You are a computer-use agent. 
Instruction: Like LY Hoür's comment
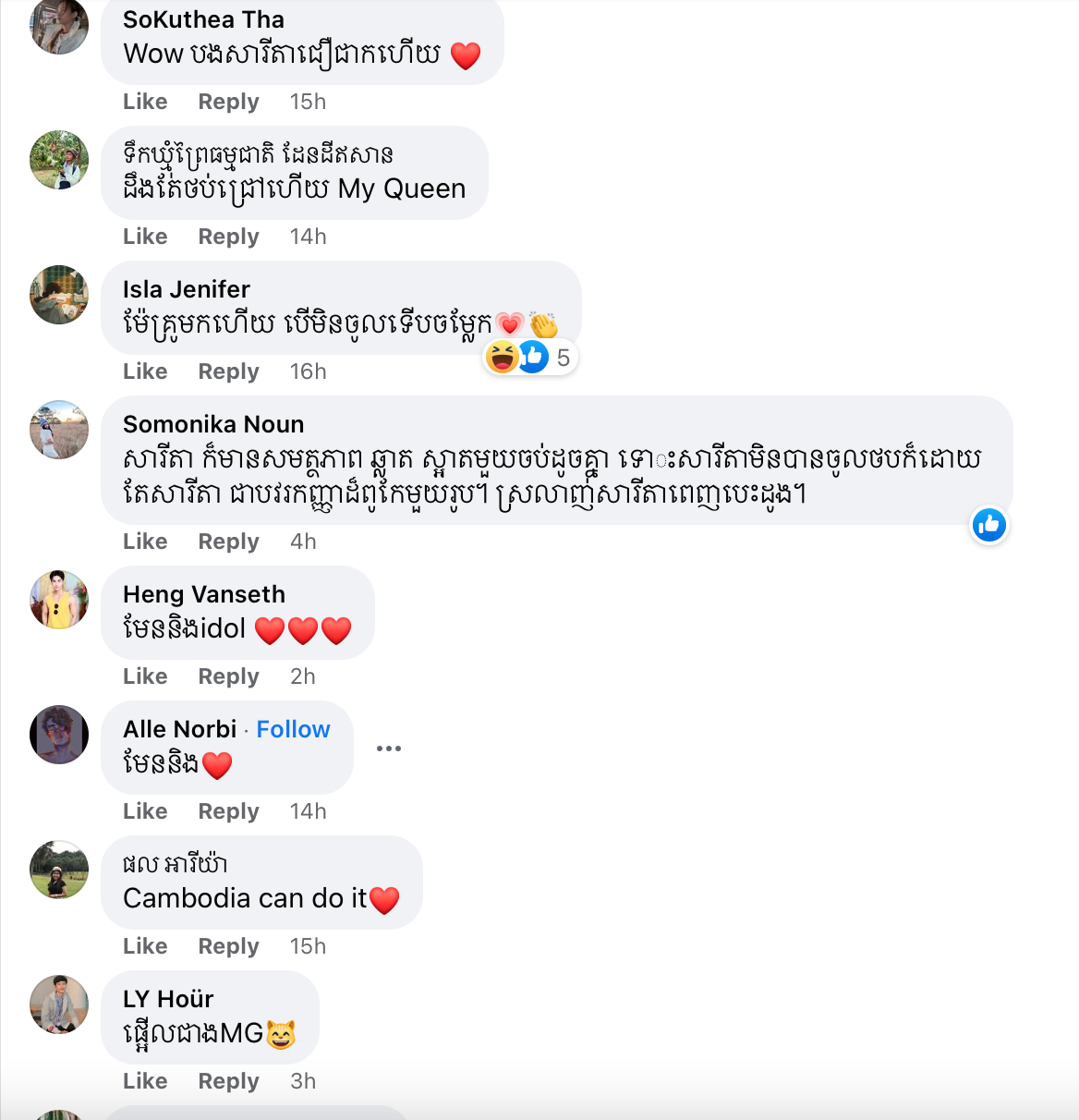point(145,1081)
